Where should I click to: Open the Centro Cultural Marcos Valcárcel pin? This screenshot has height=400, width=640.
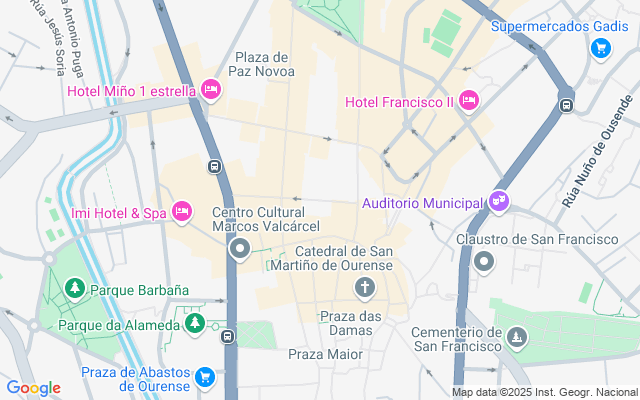point(239,249)
